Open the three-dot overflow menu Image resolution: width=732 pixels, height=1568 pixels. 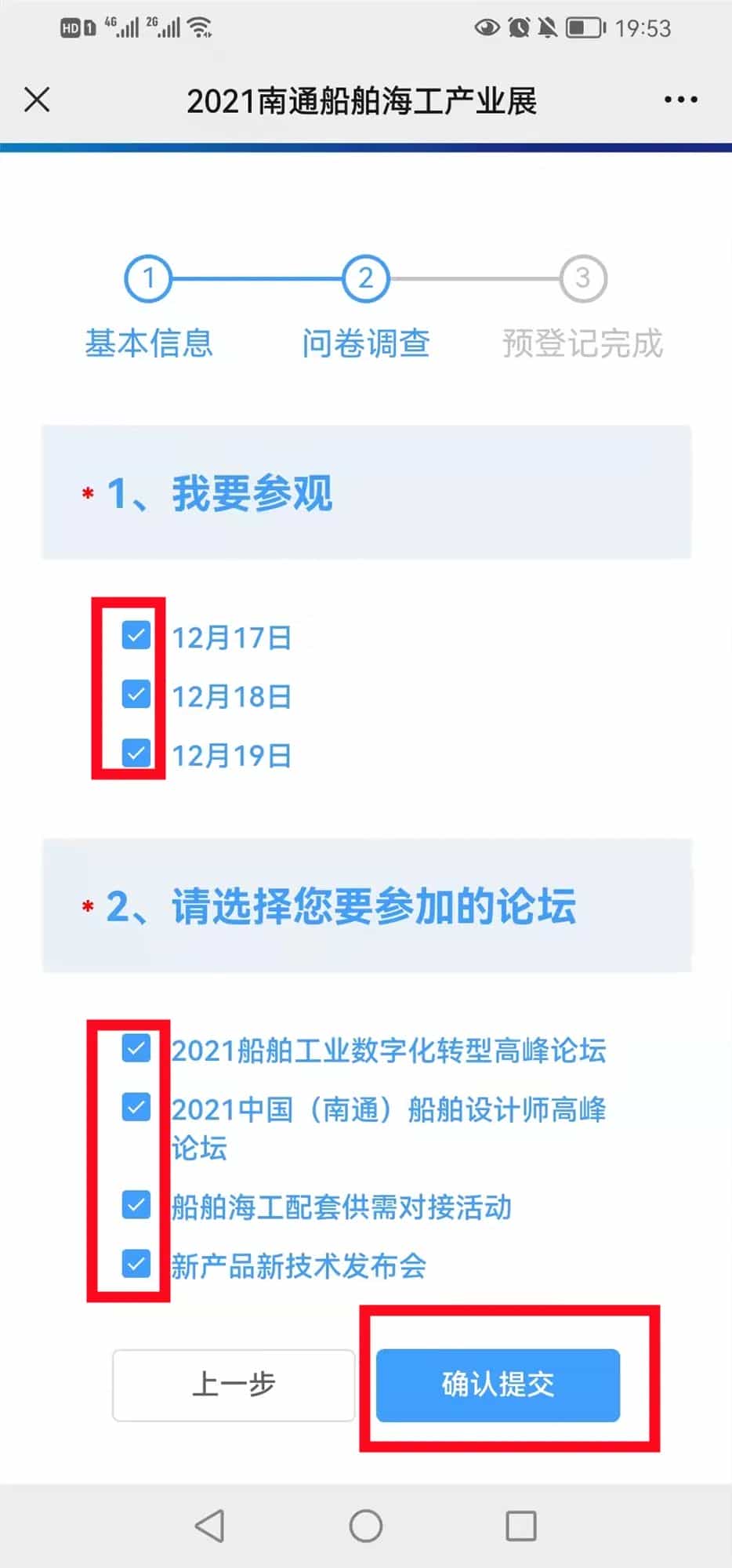click(x=680, y=100)
